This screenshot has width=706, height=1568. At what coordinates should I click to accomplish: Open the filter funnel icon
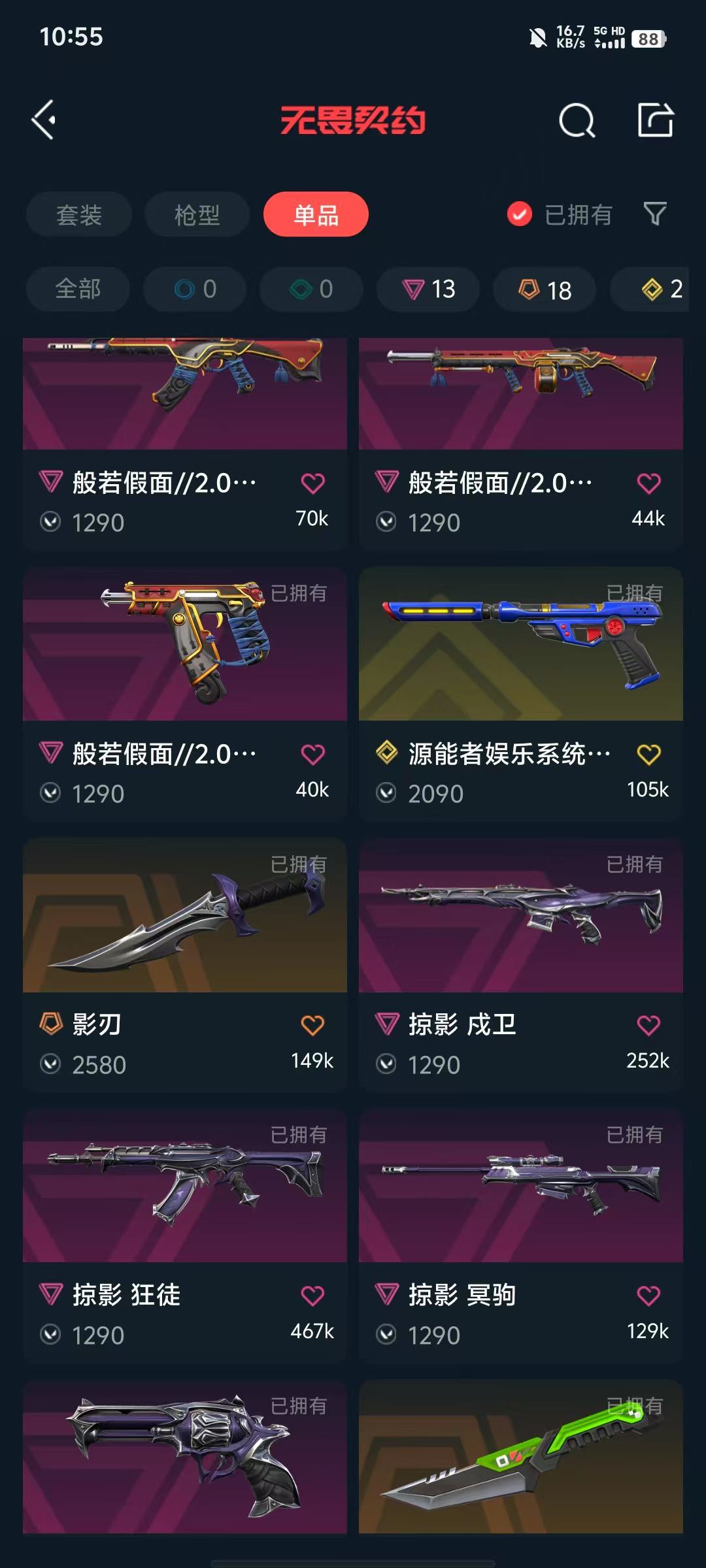click(655, 214)
